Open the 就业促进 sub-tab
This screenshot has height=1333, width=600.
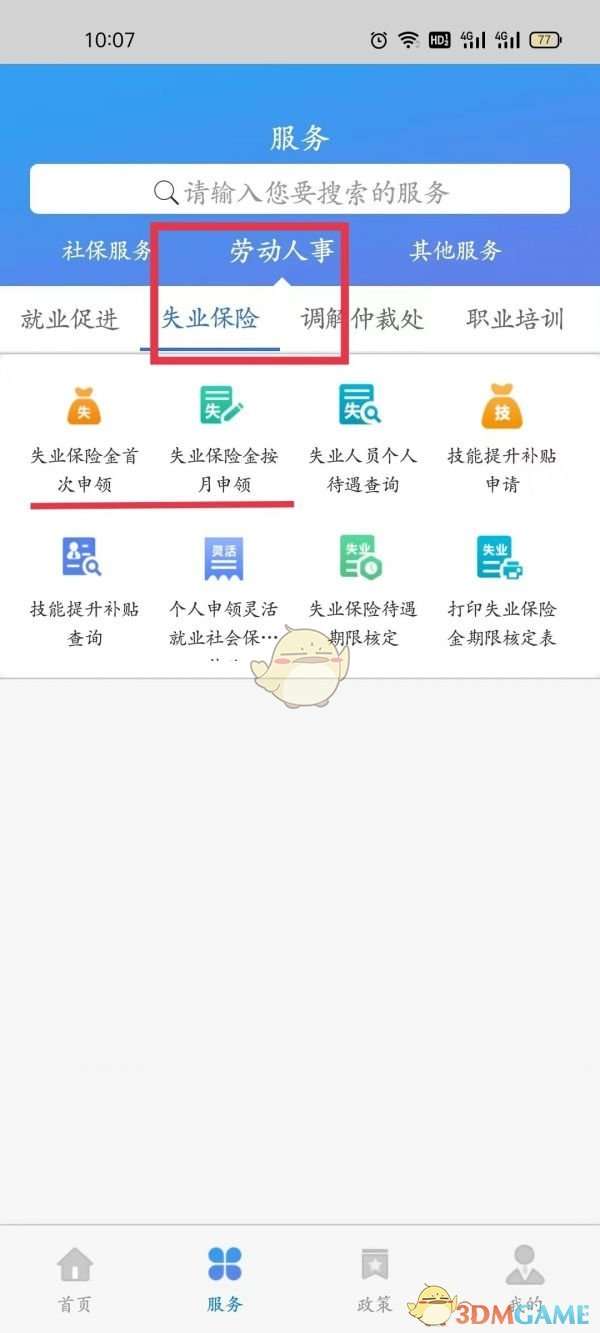(x=70, y=319)
